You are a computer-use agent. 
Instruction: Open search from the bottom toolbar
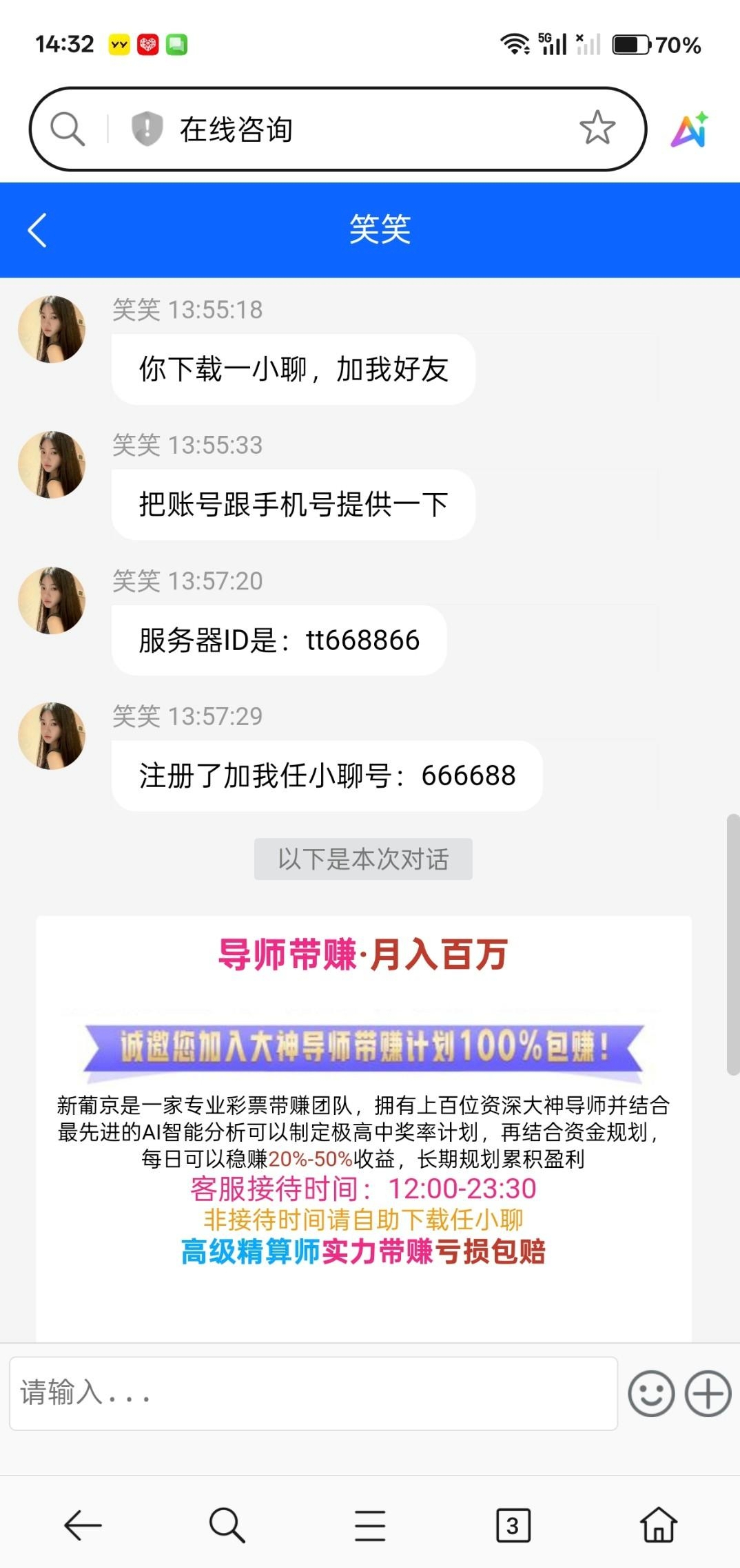click(227, 1525)
